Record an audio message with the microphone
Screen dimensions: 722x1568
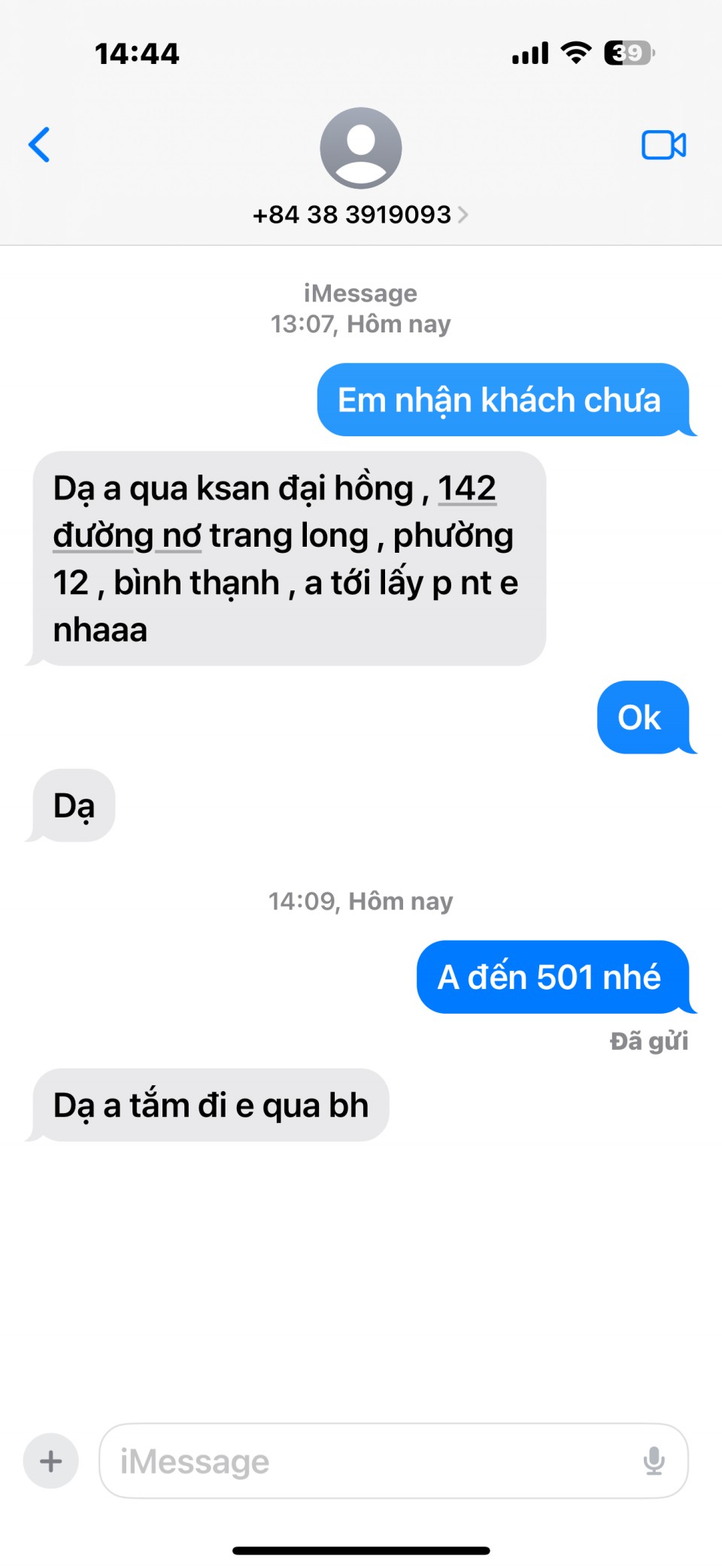tap(654, 1461)
